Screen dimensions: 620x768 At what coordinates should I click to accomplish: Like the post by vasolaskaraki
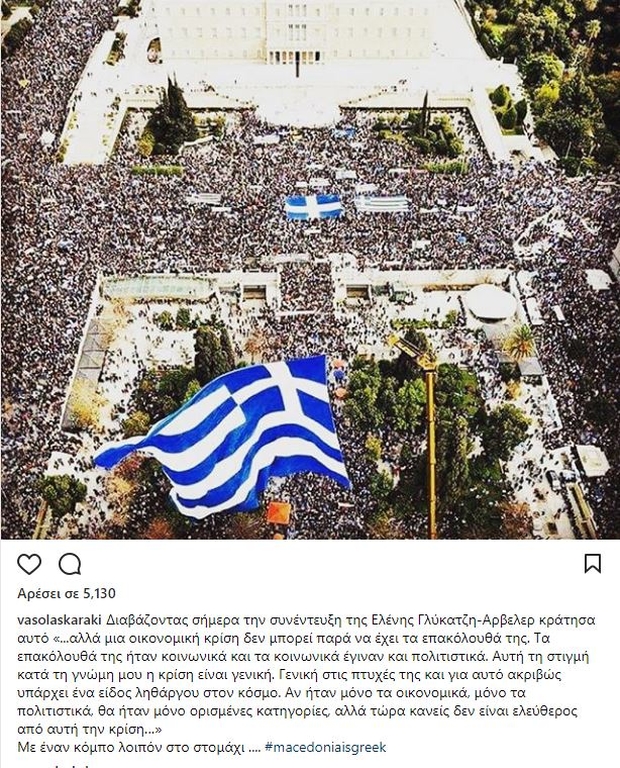pyautogui.click(x=30, y=564)
